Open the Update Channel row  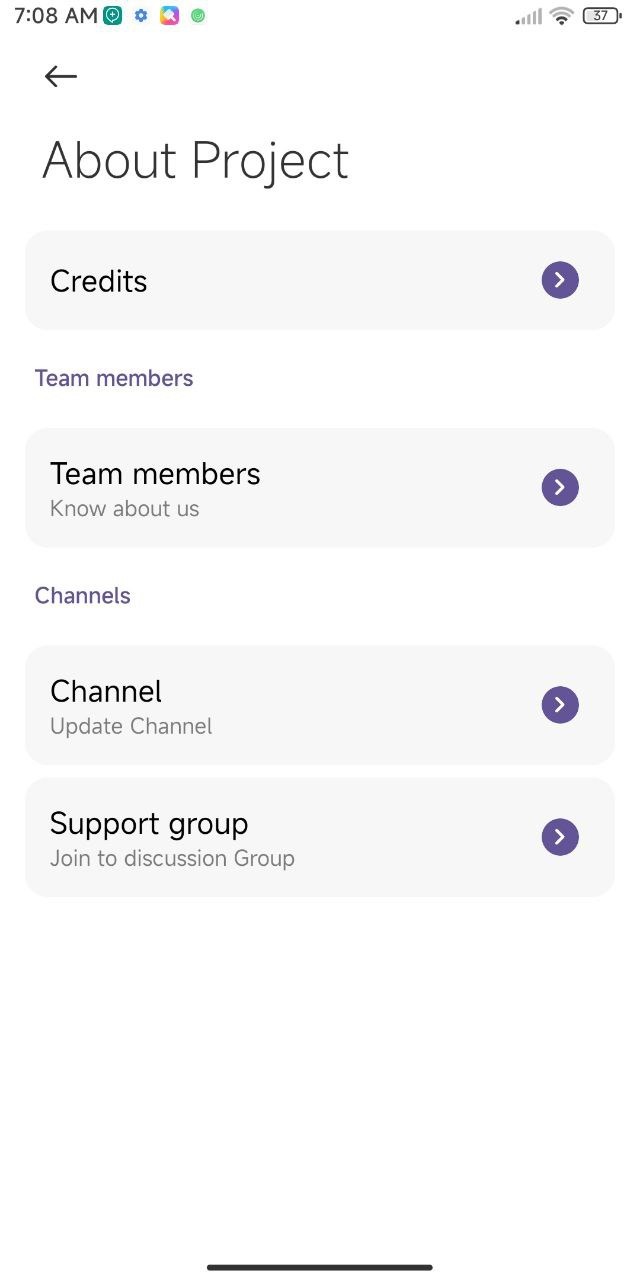click(x=320, y=705)
